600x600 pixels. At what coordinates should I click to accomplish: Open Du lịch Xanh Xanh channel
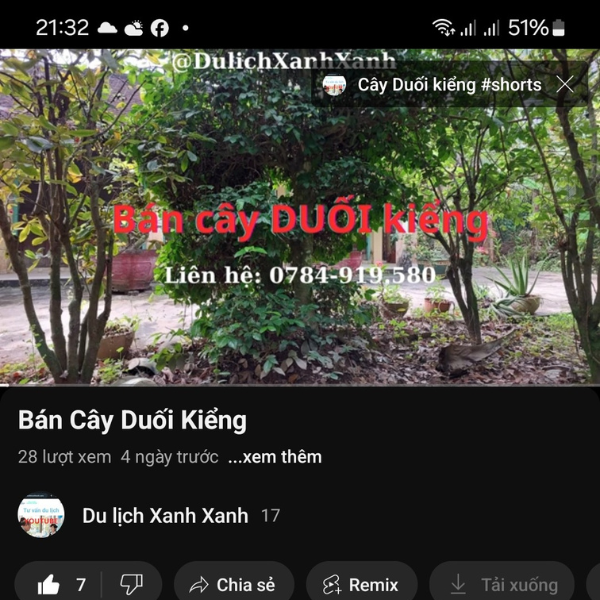[165, 516]
